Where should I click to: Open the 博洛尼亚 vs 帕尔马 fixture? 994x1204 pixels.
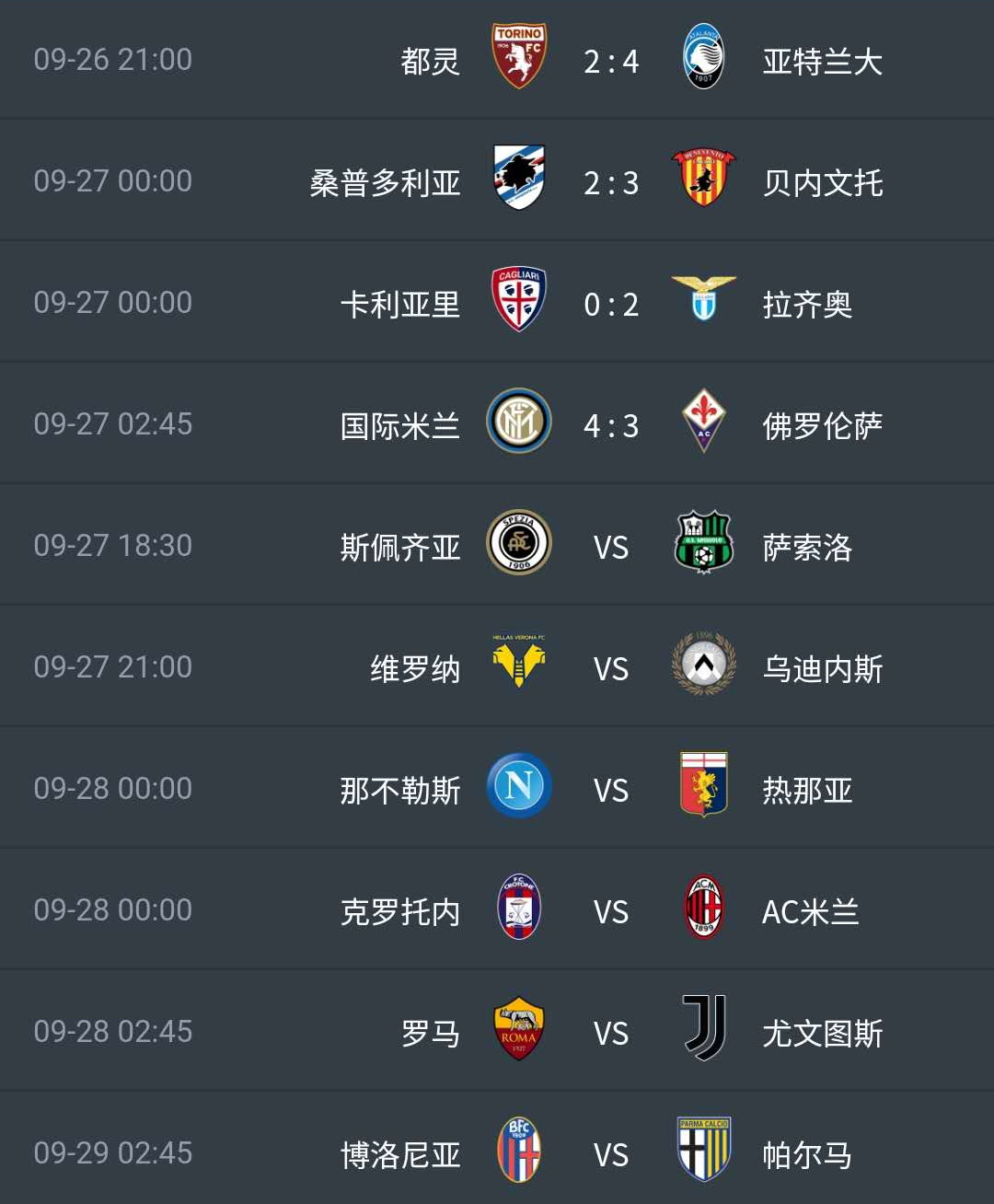click(x=611, y=1154)
